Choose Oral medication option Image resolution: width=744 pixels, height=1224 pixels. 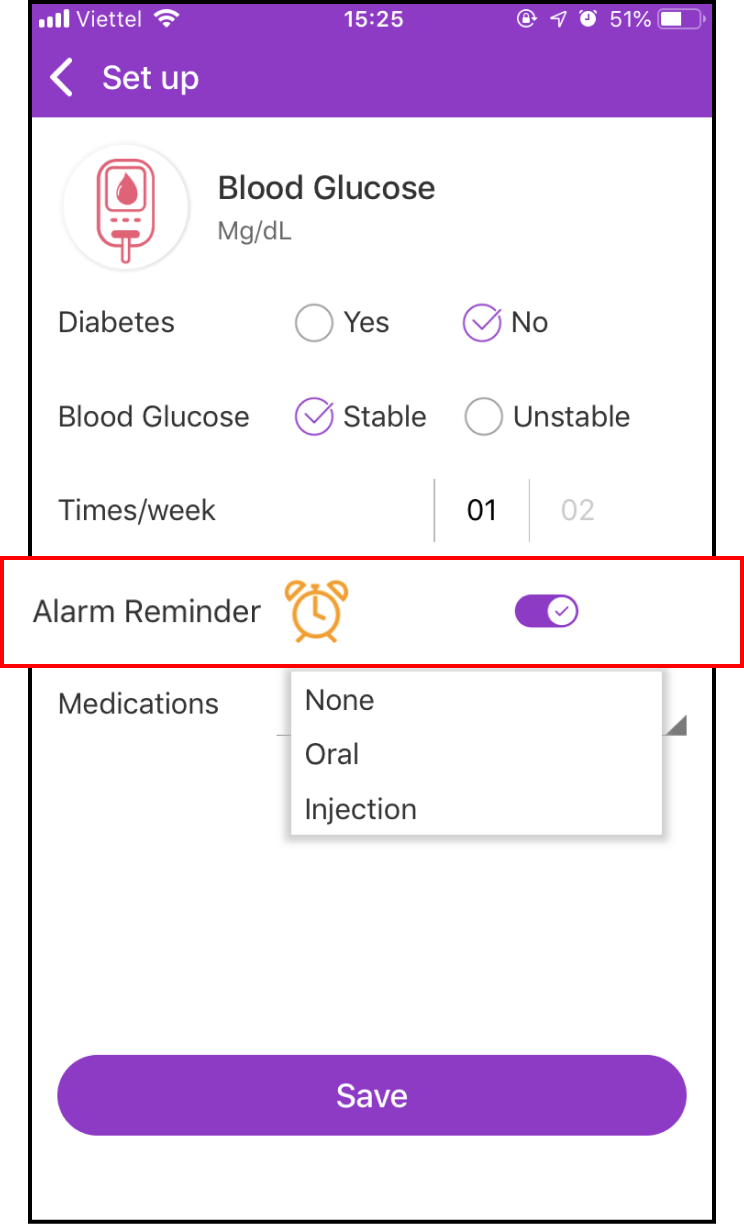click(x=332, y=755)
